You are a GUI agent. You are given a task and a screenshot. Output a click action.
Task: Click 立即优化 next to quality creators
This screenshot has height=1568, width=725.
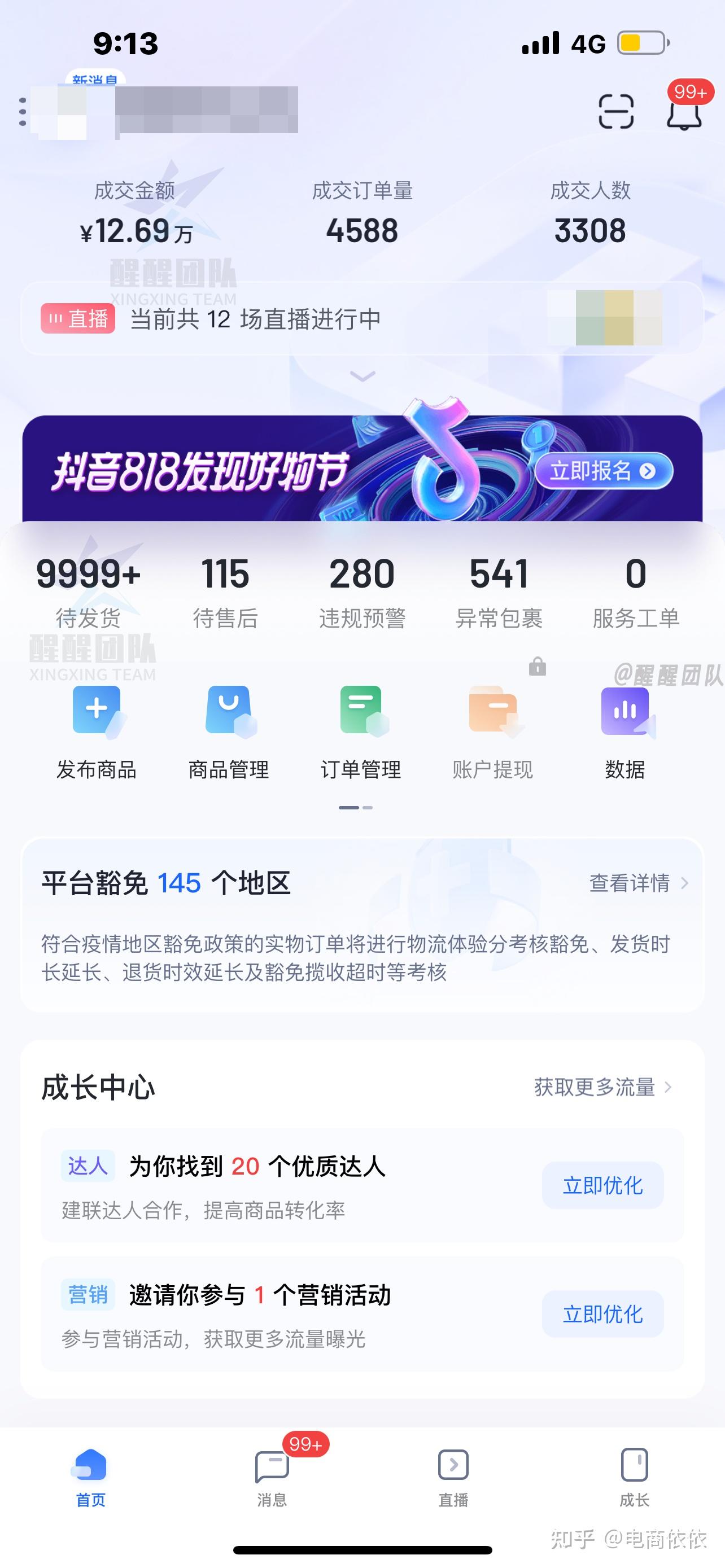coord(602,1184)
